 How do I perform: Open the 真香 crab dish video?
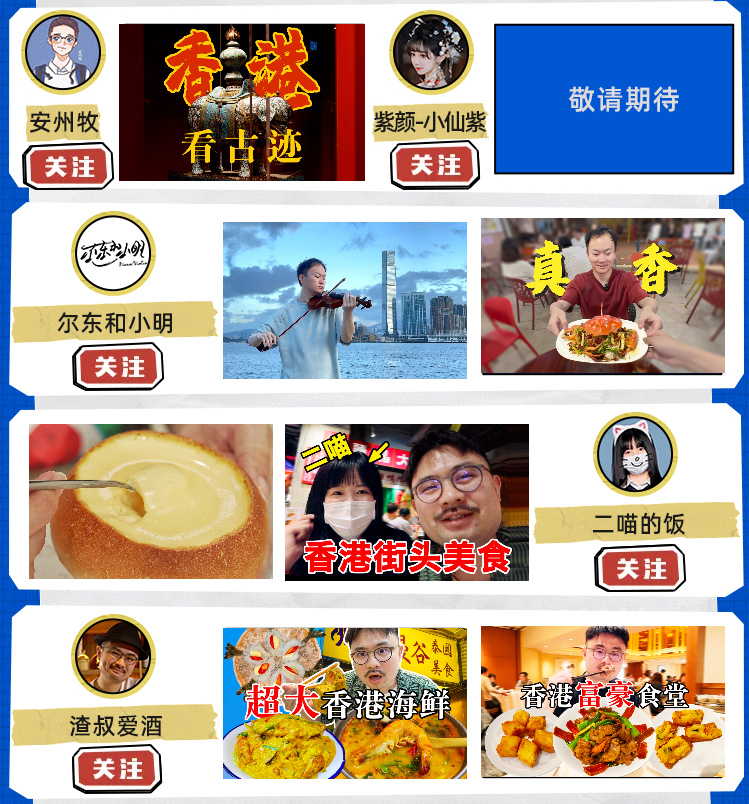click(603, 296)
